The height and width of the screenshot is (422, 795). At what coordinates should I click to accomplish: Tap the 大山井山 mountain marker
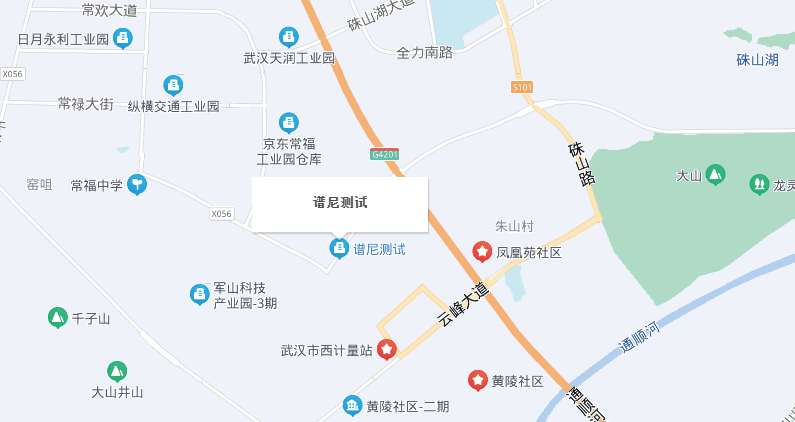click(x=117, y=371)
